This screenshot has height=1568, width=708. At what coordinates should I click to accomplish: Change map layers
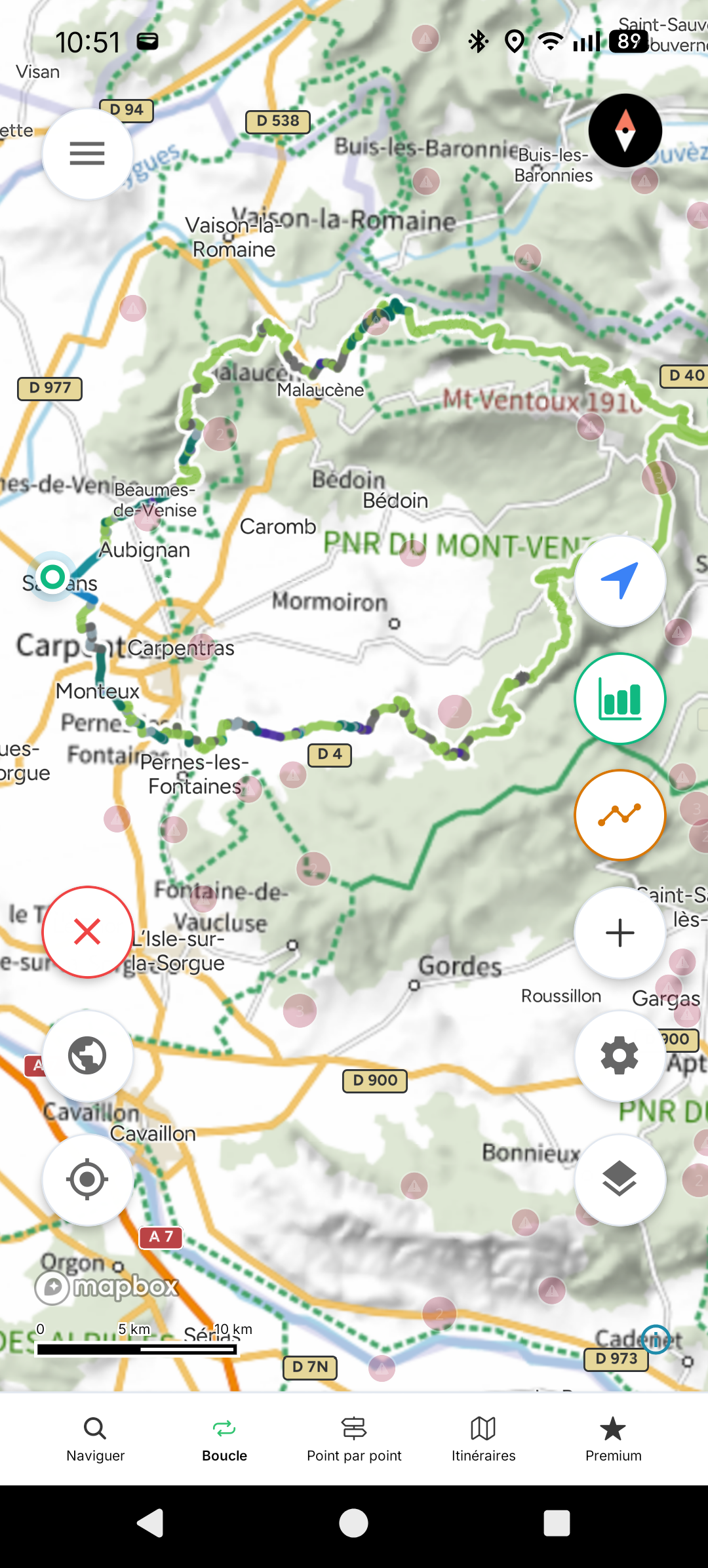pos(619,1179)
